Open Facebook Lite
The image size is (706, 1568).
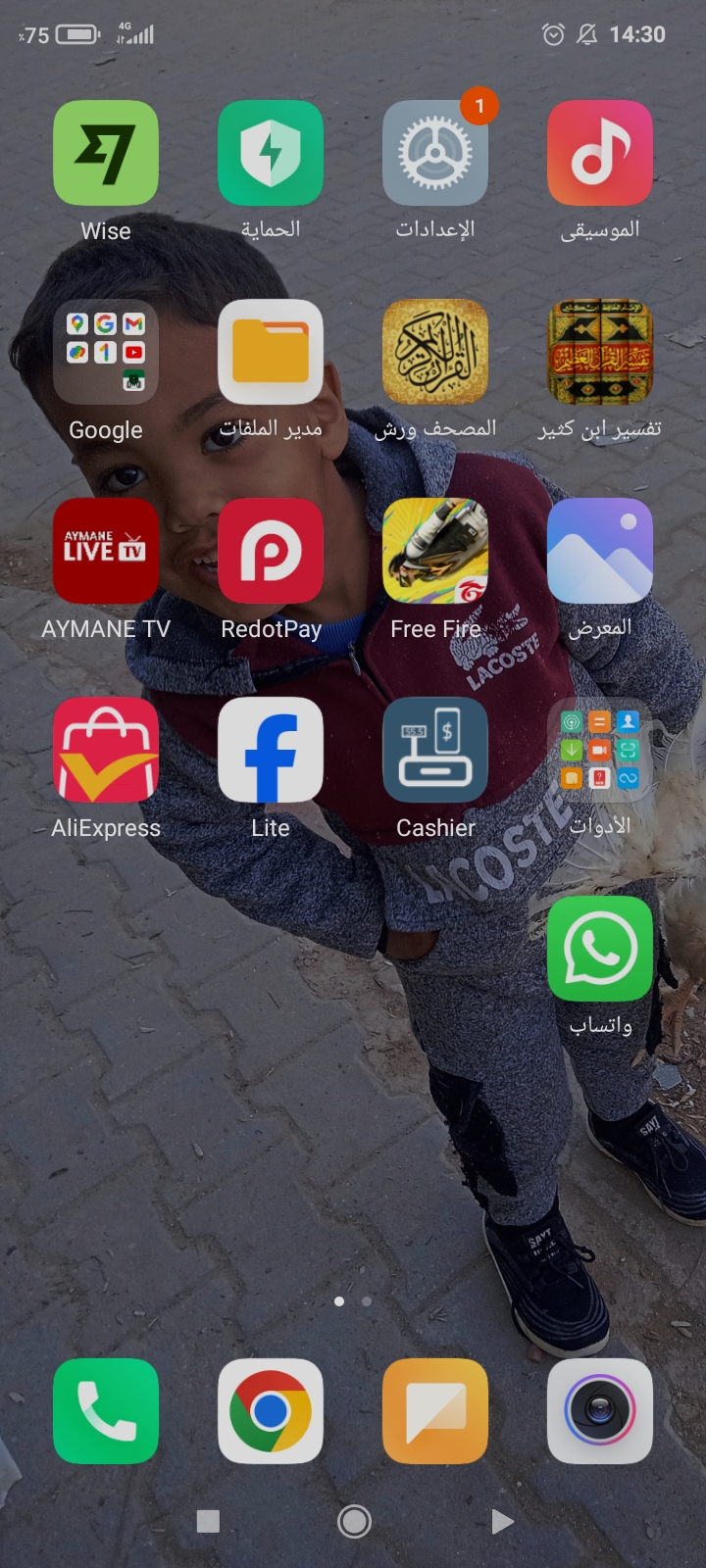tap(271, 750)
